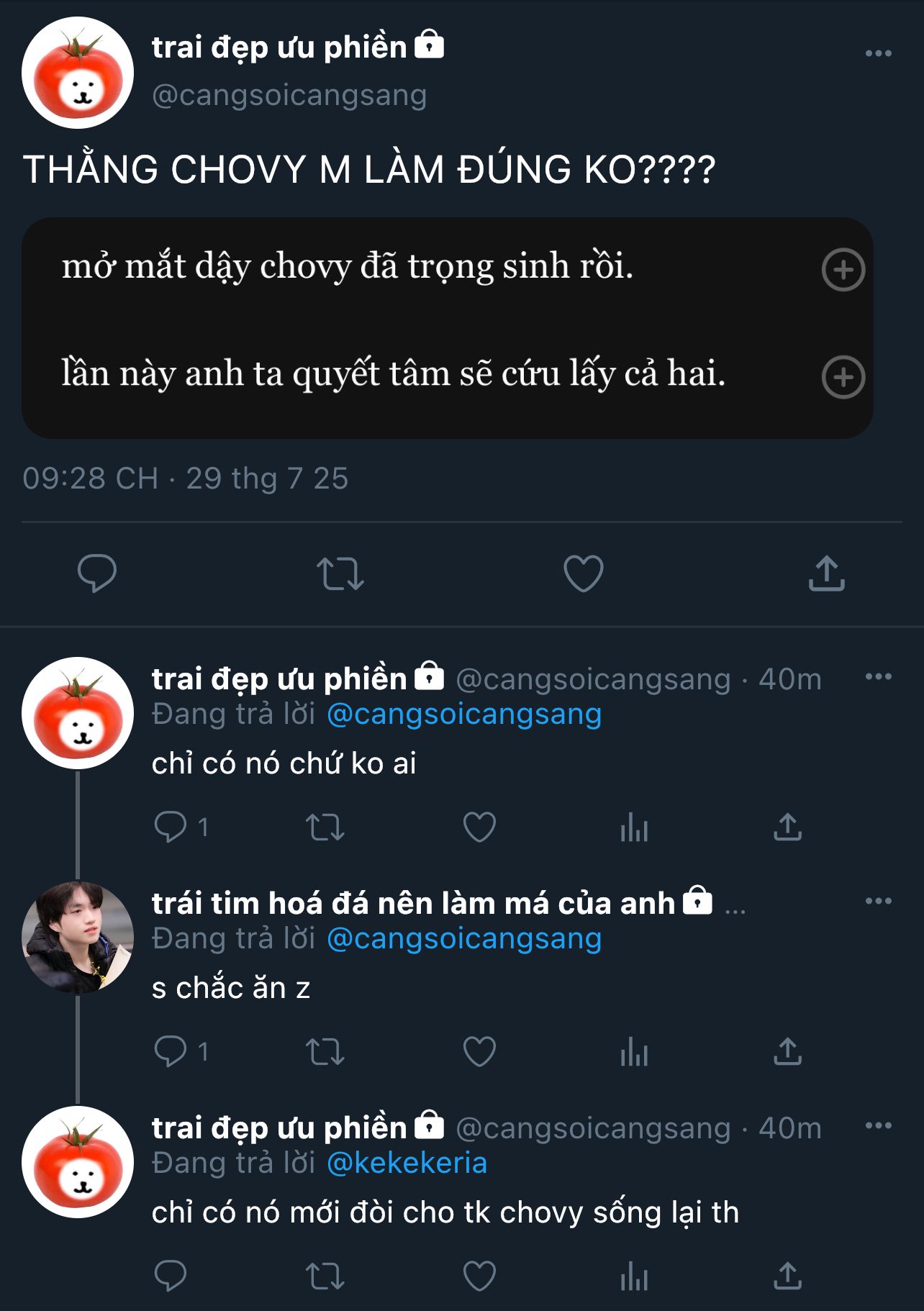
Task: Like the reply "s chắc ăn z"
Action: [479, 1051]
